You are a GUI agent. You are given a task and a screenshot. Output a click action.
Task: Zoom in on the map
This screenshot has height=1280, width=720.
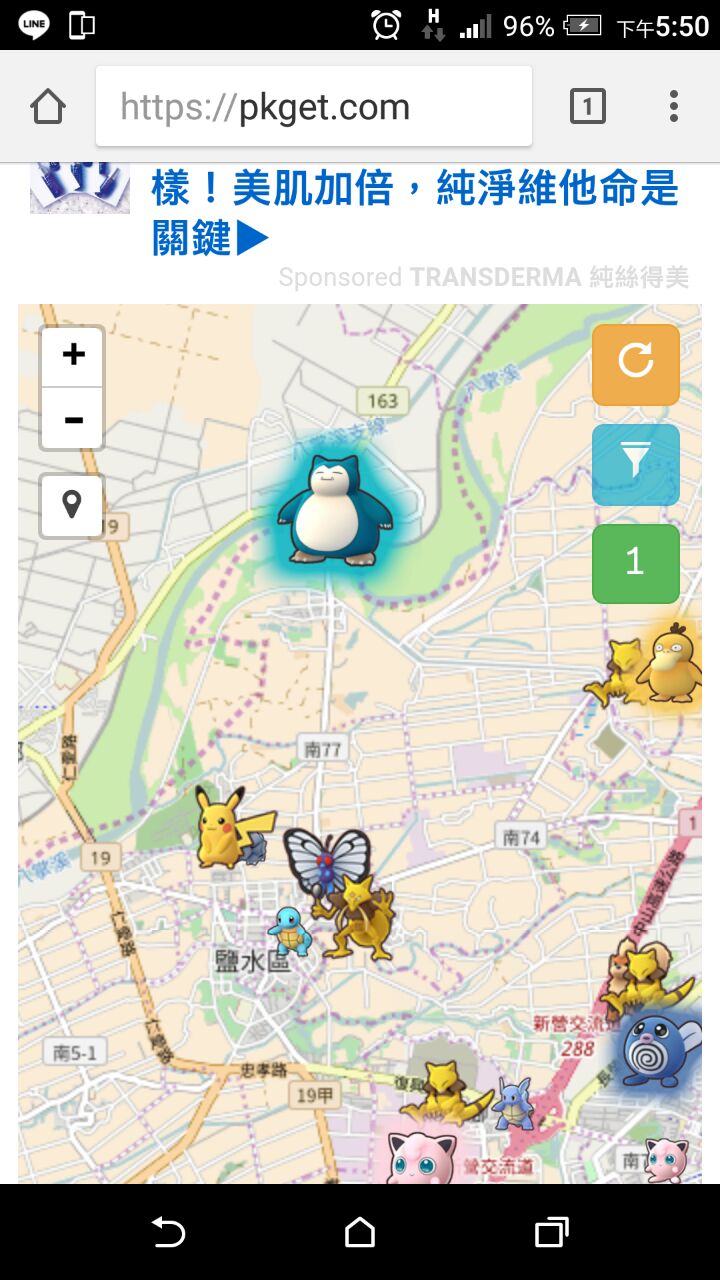pyautogui.click(x=73, y=355)
